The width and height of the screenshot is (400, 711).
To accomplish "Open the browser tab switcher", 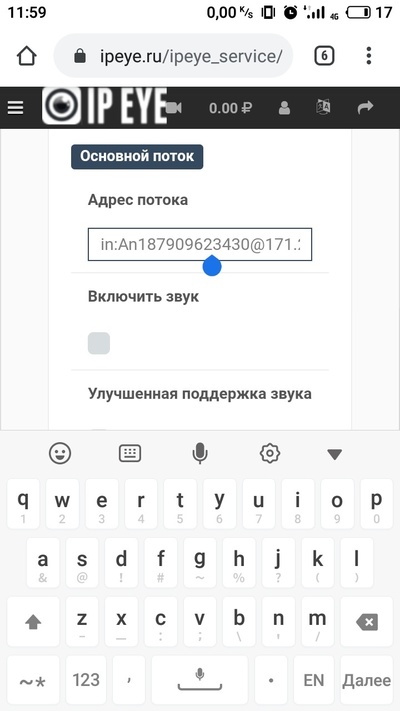I will 324,56.
